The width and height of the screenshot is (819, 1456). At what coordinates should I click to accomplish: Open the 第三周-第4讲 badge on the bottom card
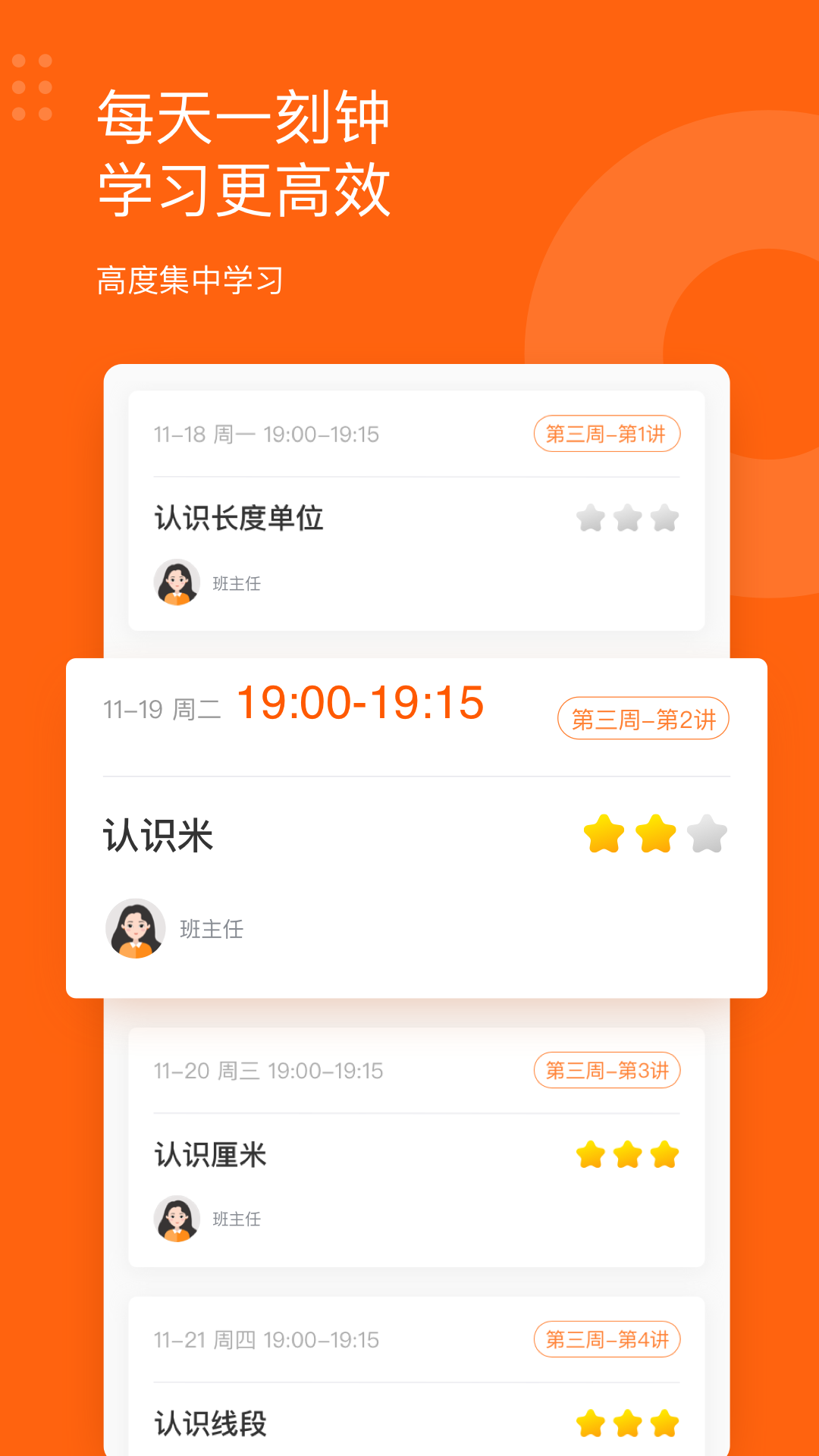(x=607, y=1339)
